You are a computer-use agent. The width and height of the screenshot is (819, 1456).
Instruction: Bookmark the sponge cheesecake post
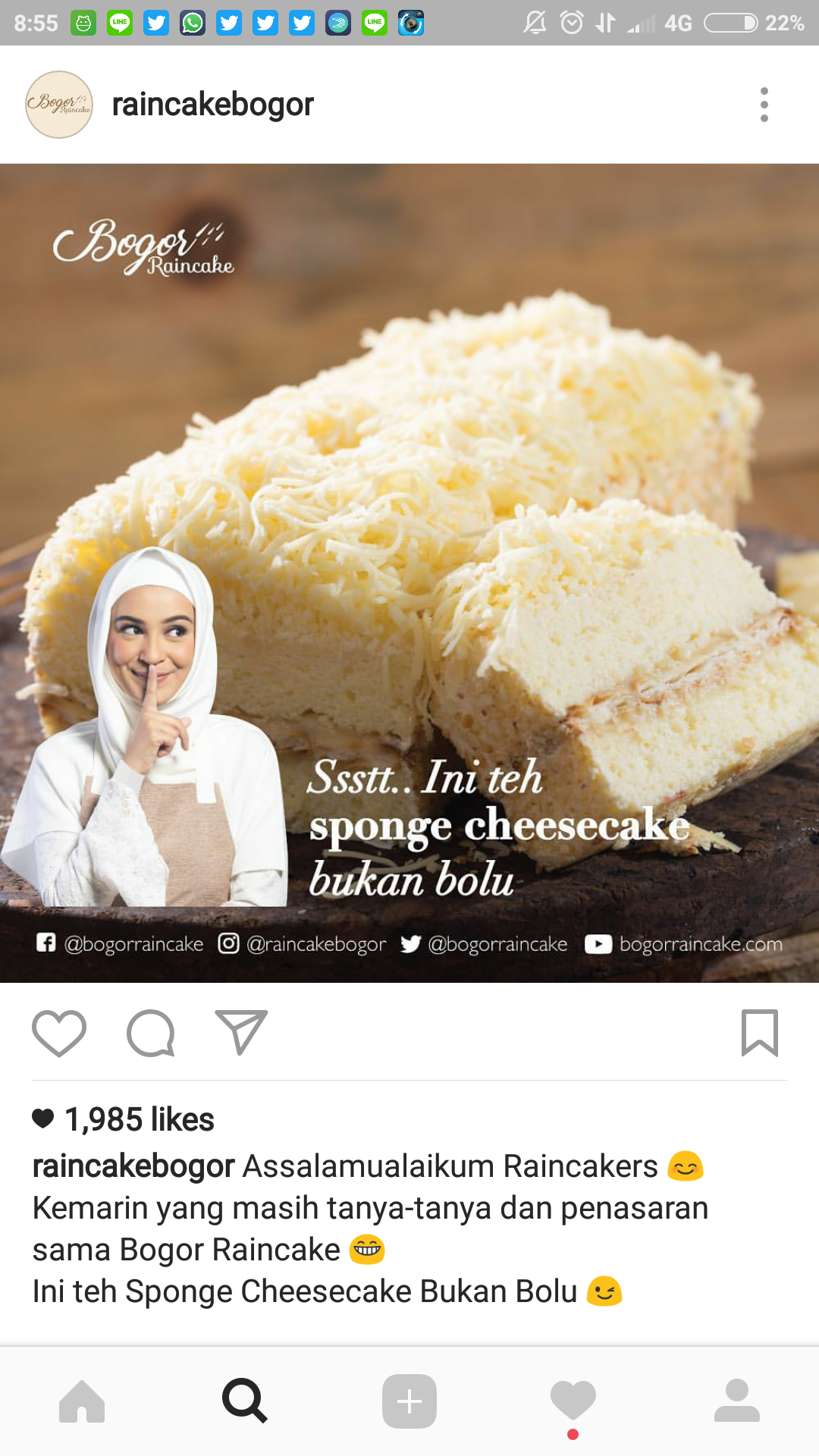click(759, 1033)
